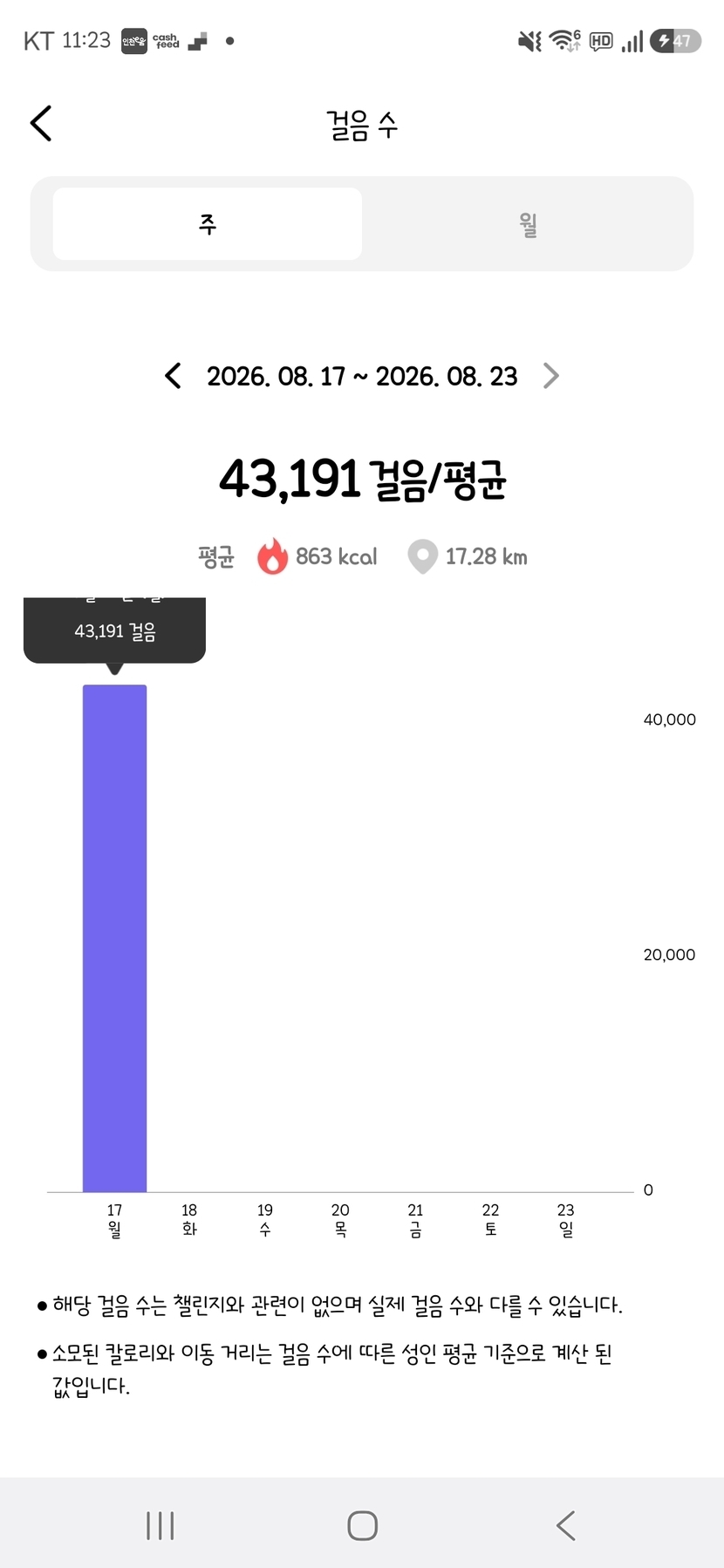Select the 주 weekly tab
Screen dimensions: 724x1568
pos(208,224)
